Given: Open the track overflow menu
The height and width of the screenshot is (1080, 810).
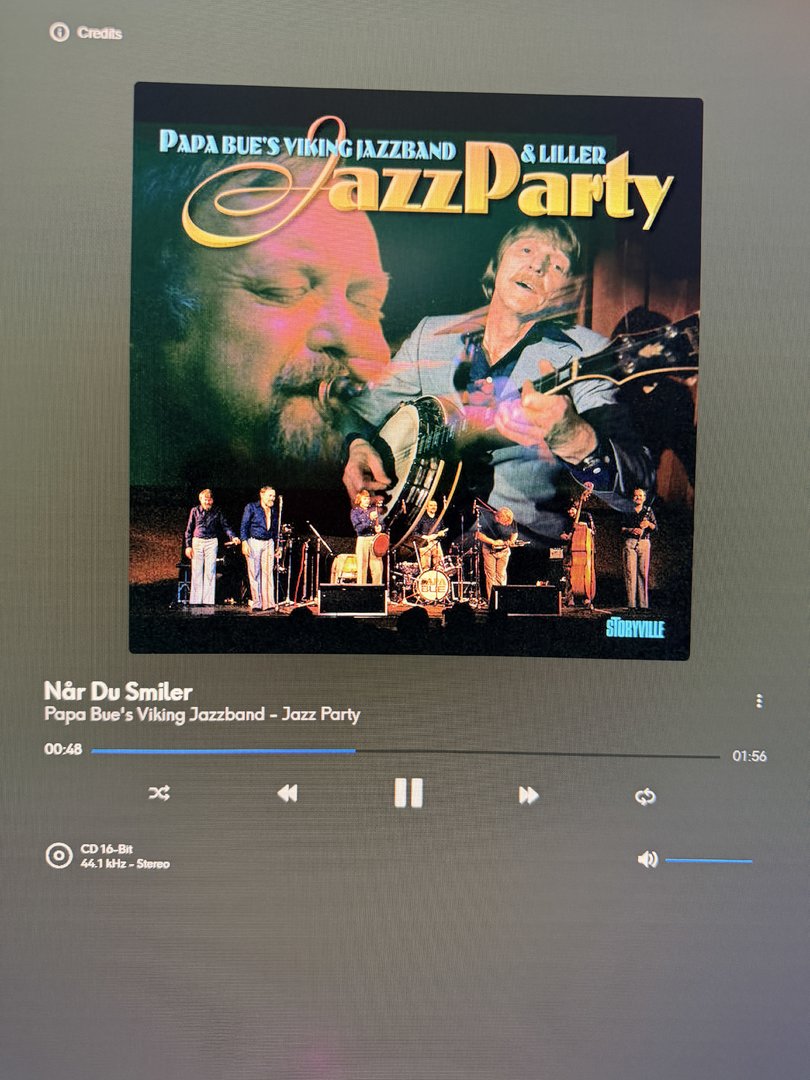Looking at the screenshot, I should (x=759, y=701).
